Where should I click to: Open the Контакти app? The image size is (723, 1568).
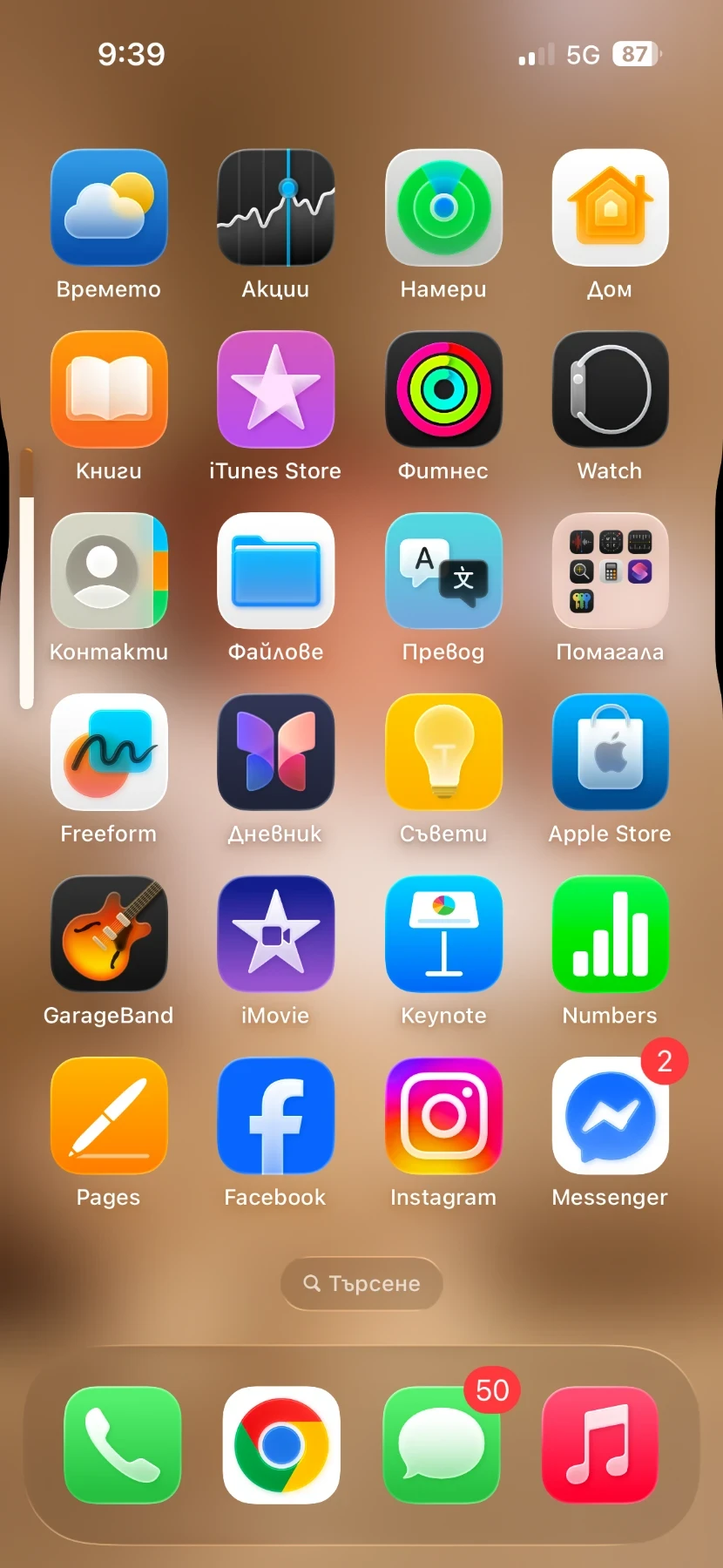[109, 571]
